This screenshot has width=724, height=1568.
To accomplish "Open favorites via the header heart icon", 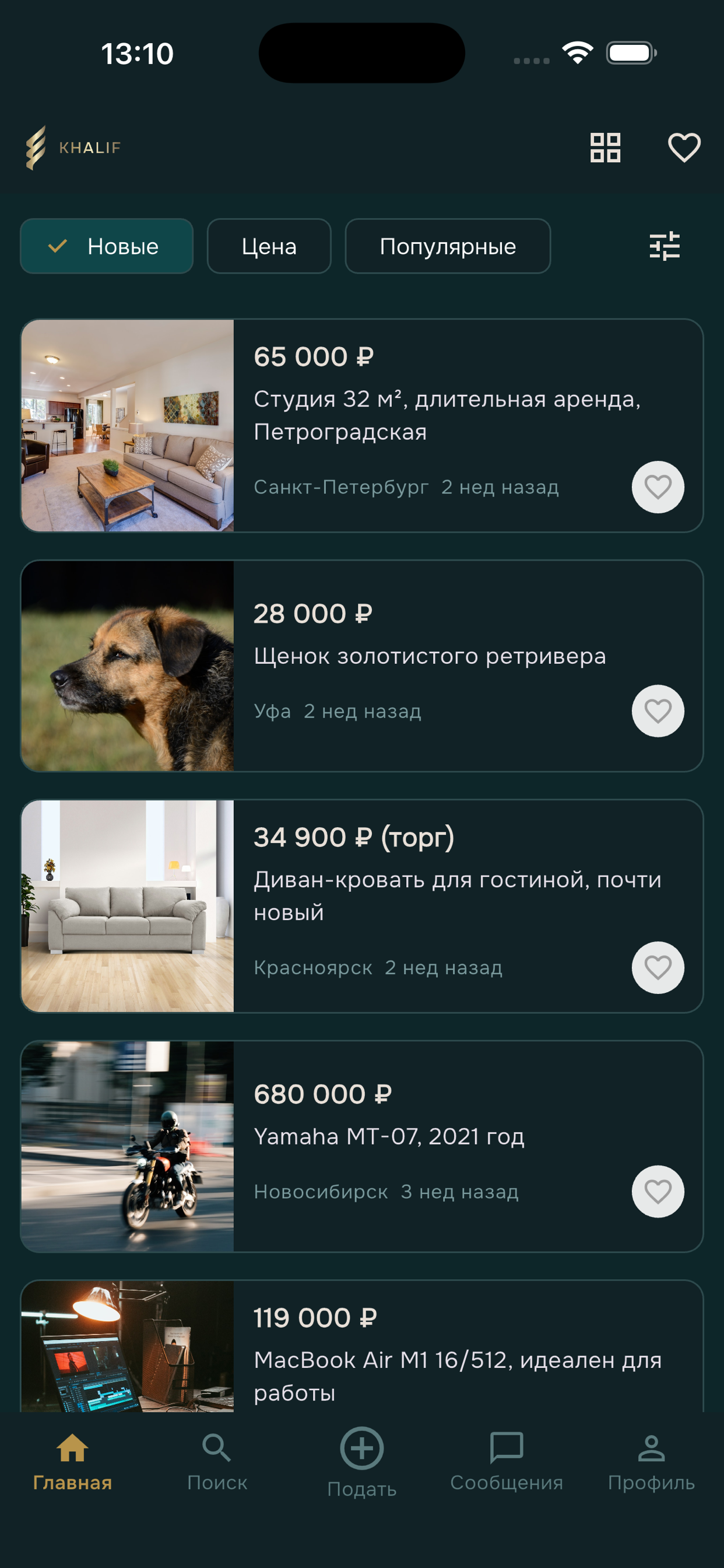I will (684, 146).
